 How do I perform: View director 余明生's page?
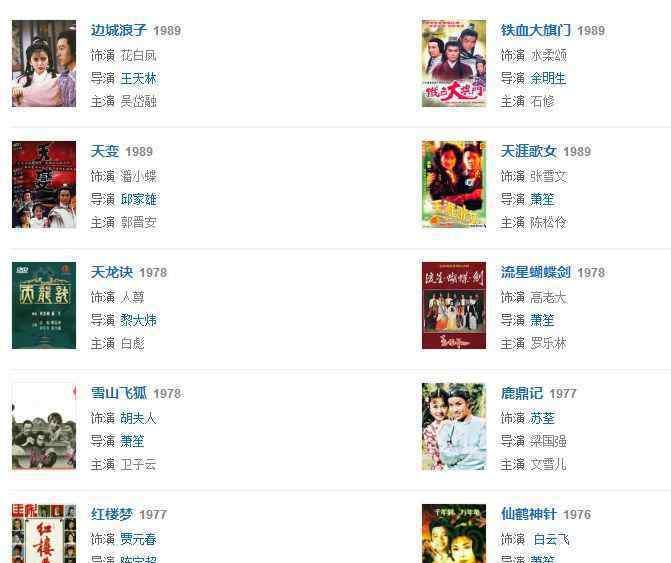(x=548, y=78)
